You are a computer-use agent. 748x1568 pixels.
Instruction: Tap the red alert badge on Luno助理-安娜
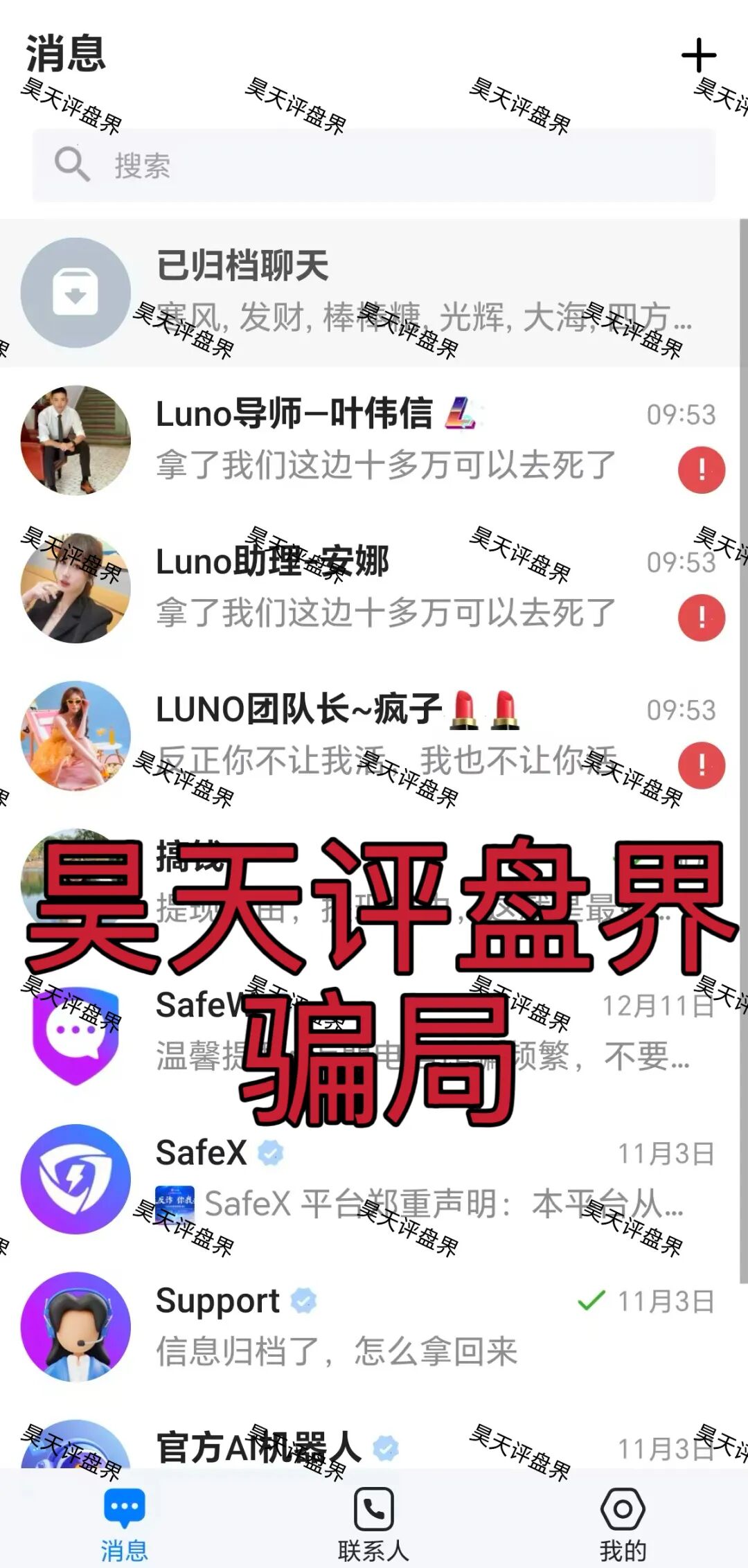pos(702,615)
